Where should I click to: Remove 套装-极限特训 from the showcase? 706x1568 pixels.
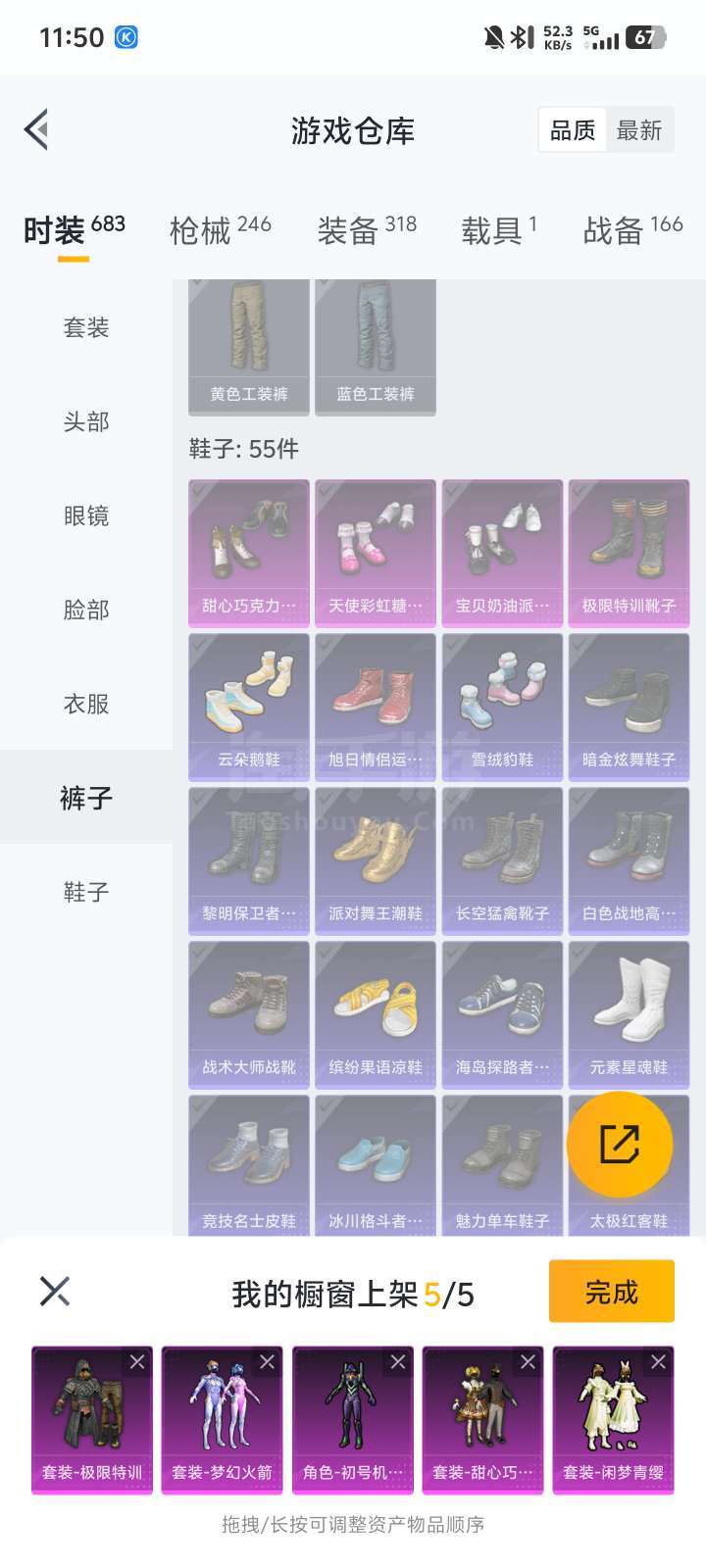[x=137, y=1361]
